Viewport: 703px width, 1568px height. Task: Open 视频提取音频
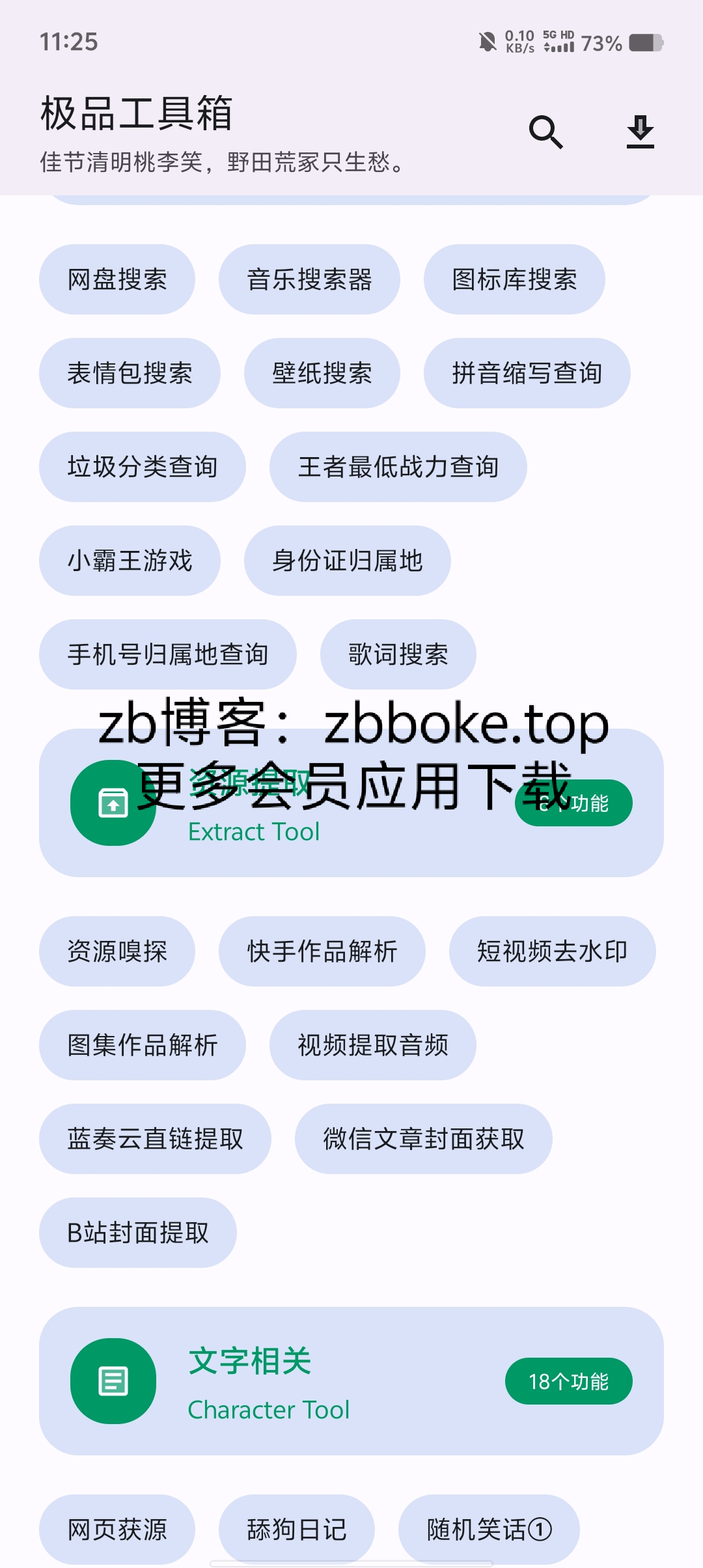coord(373,1045)
